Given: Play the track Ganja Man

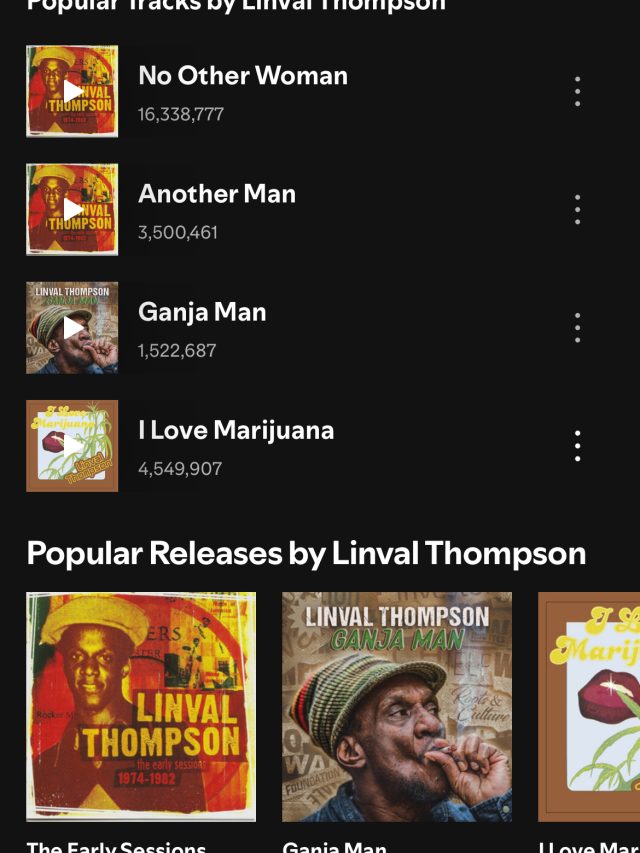Looking at the screenshot, I should [72, 328].
